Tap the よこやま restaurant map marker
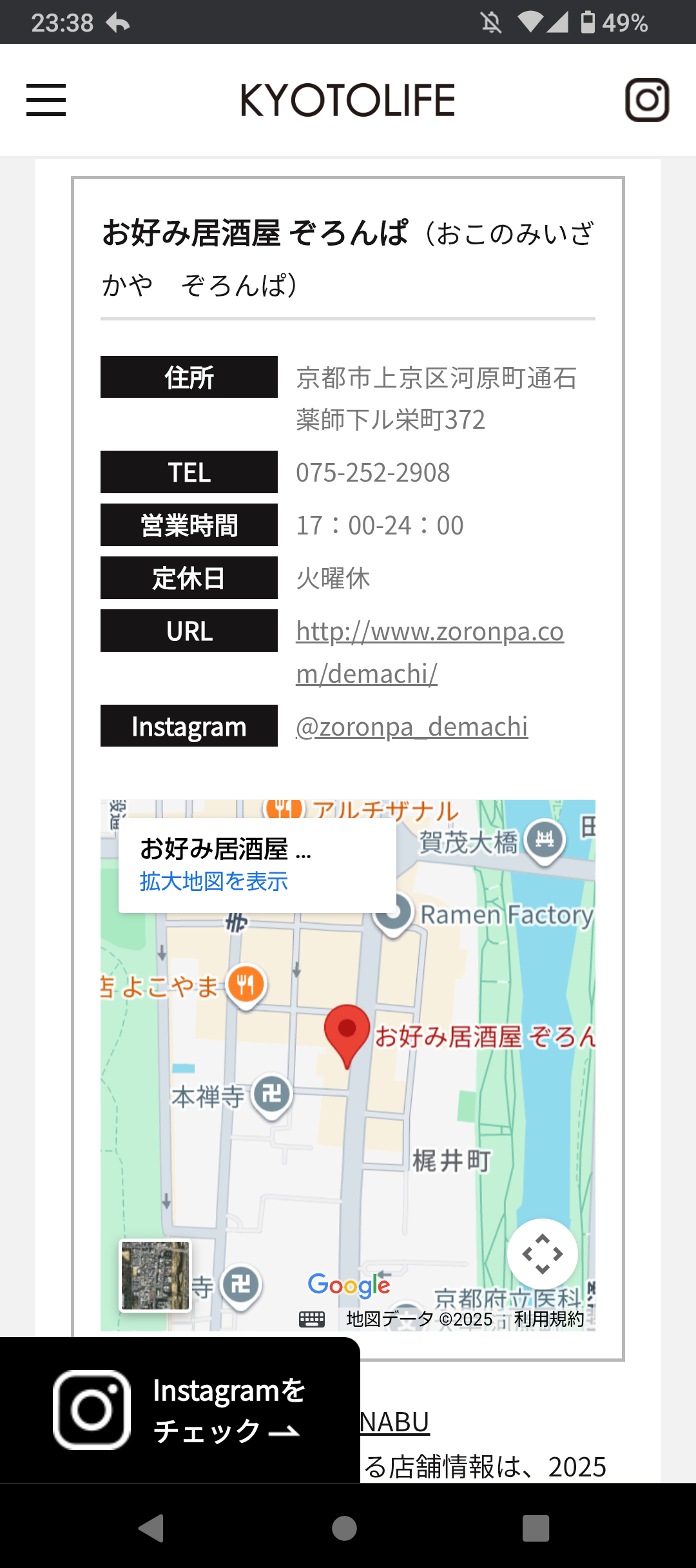696x1568 pixels. click(x=246, y=985)
